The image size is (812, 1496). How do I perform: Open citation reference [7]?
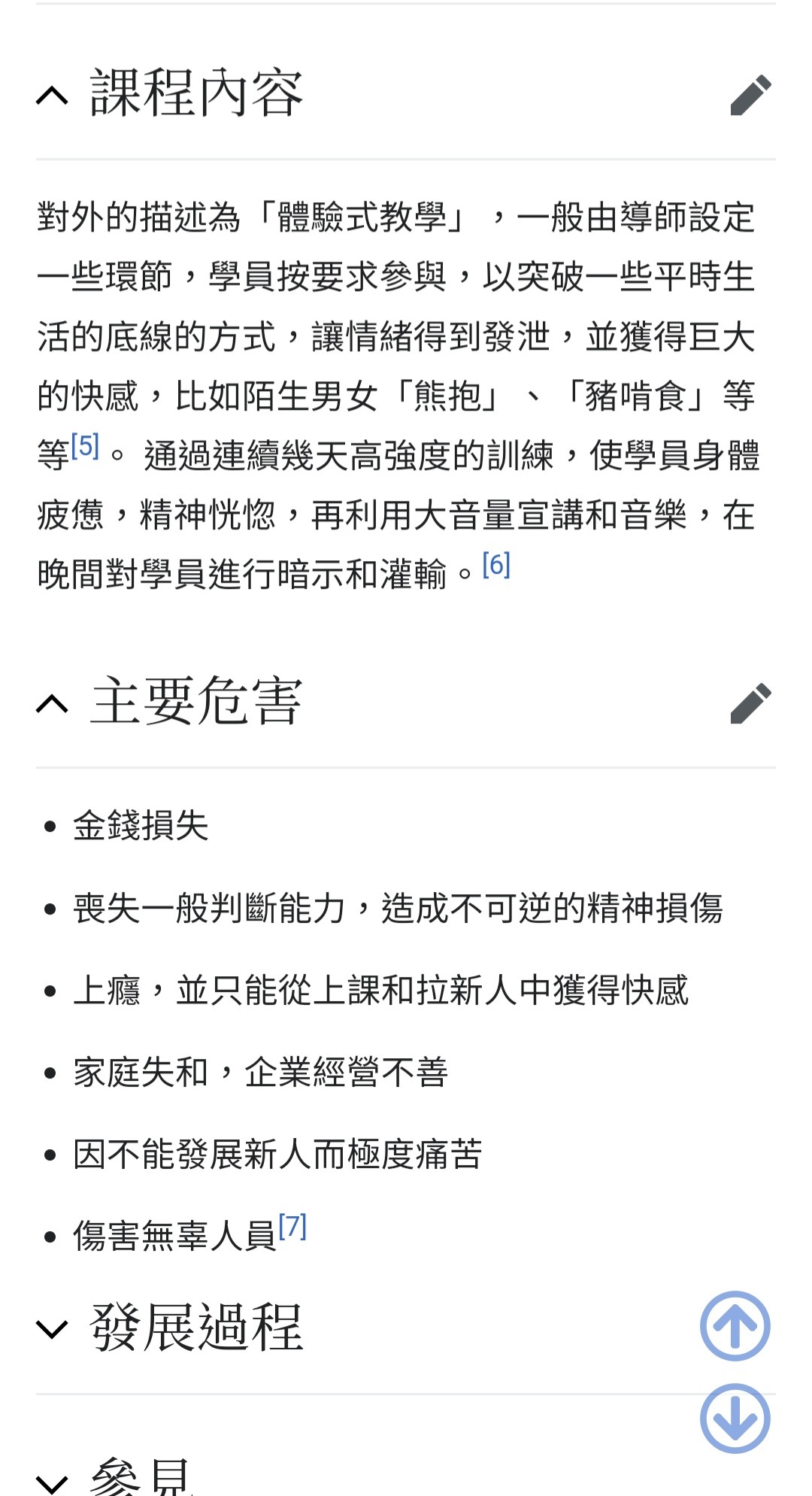[x=292, y=1227]
